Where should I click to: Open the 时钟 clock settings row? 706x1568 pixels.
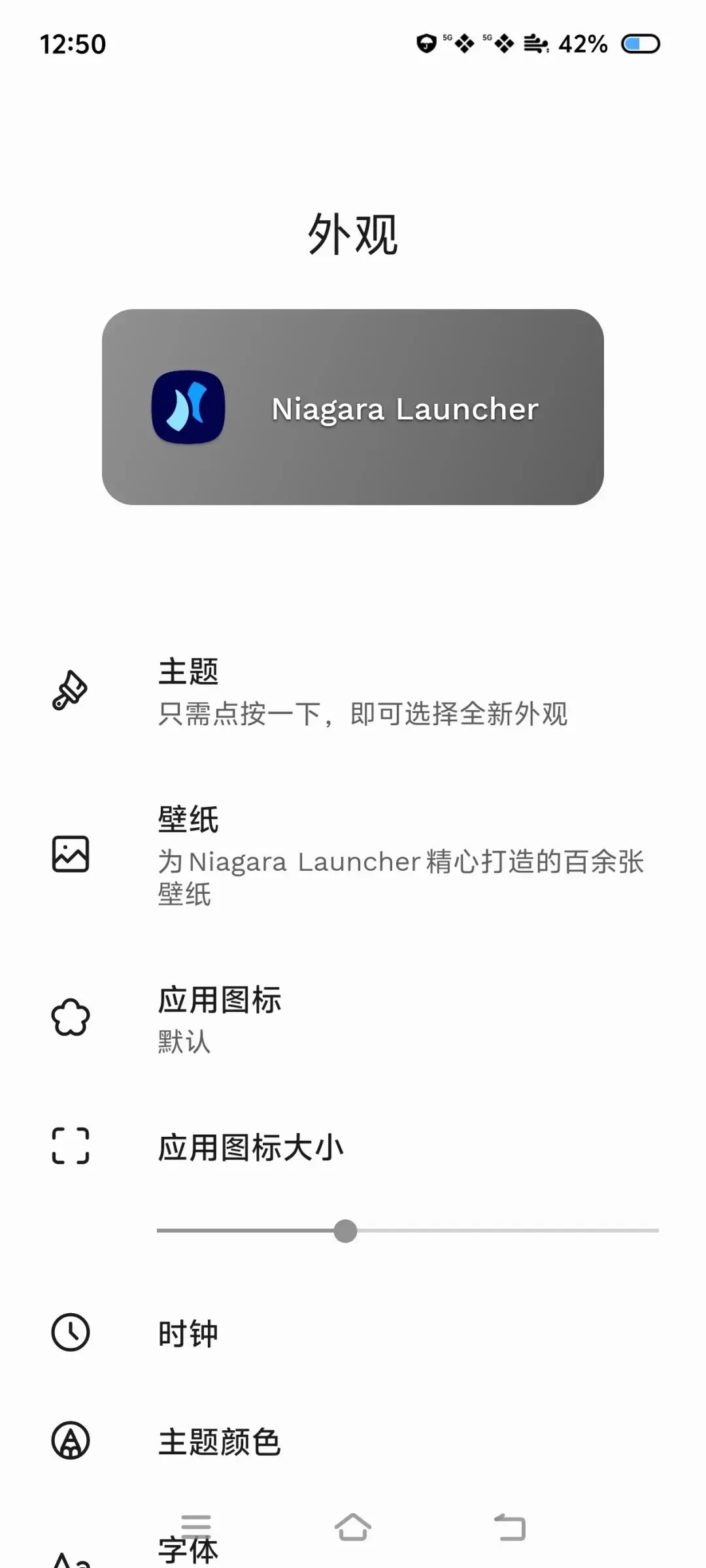353,1333
